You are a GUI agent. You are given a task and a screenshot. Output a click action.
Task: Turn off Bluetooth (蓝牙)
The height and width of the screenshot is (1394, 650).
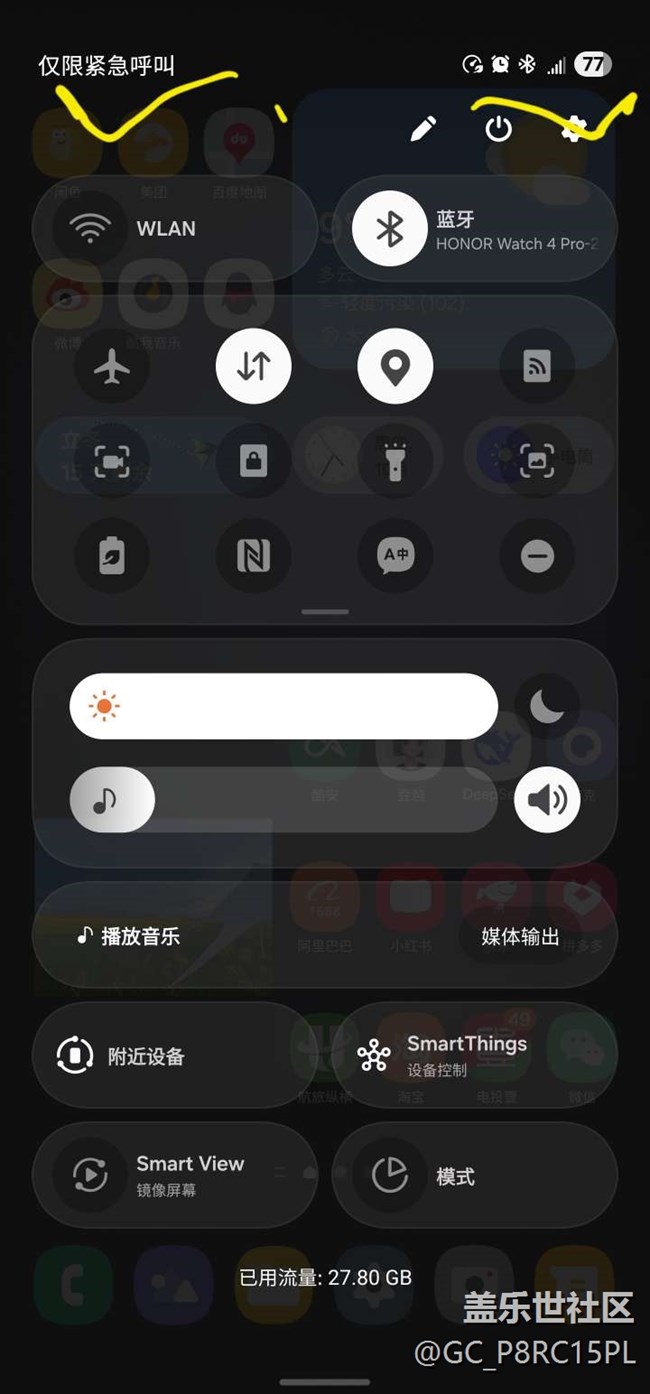pyautogui.click(x=390, y=229)
